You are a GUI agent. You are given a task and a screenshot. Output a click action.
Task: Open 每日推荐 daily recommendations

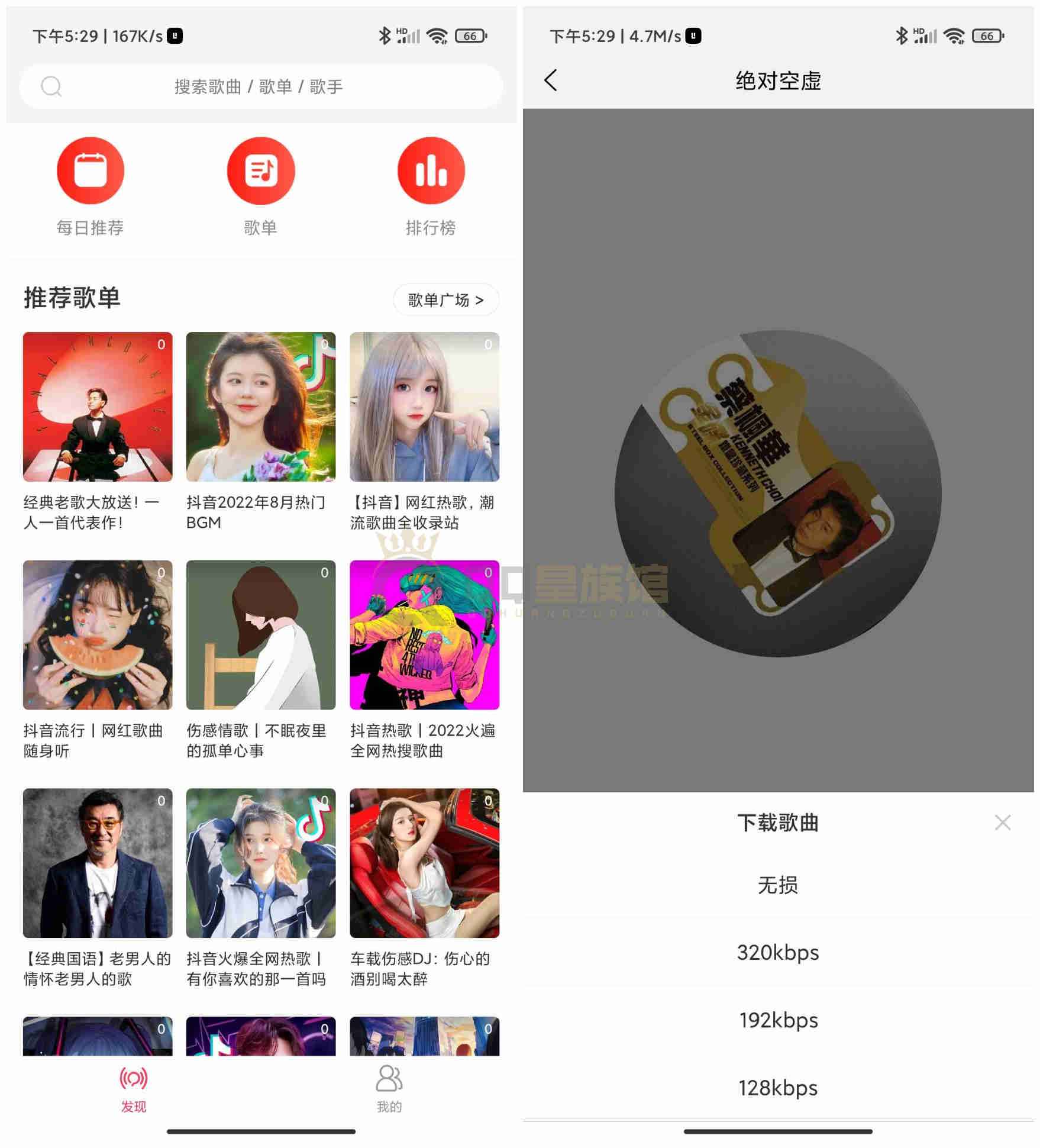[x=90, y=172]
